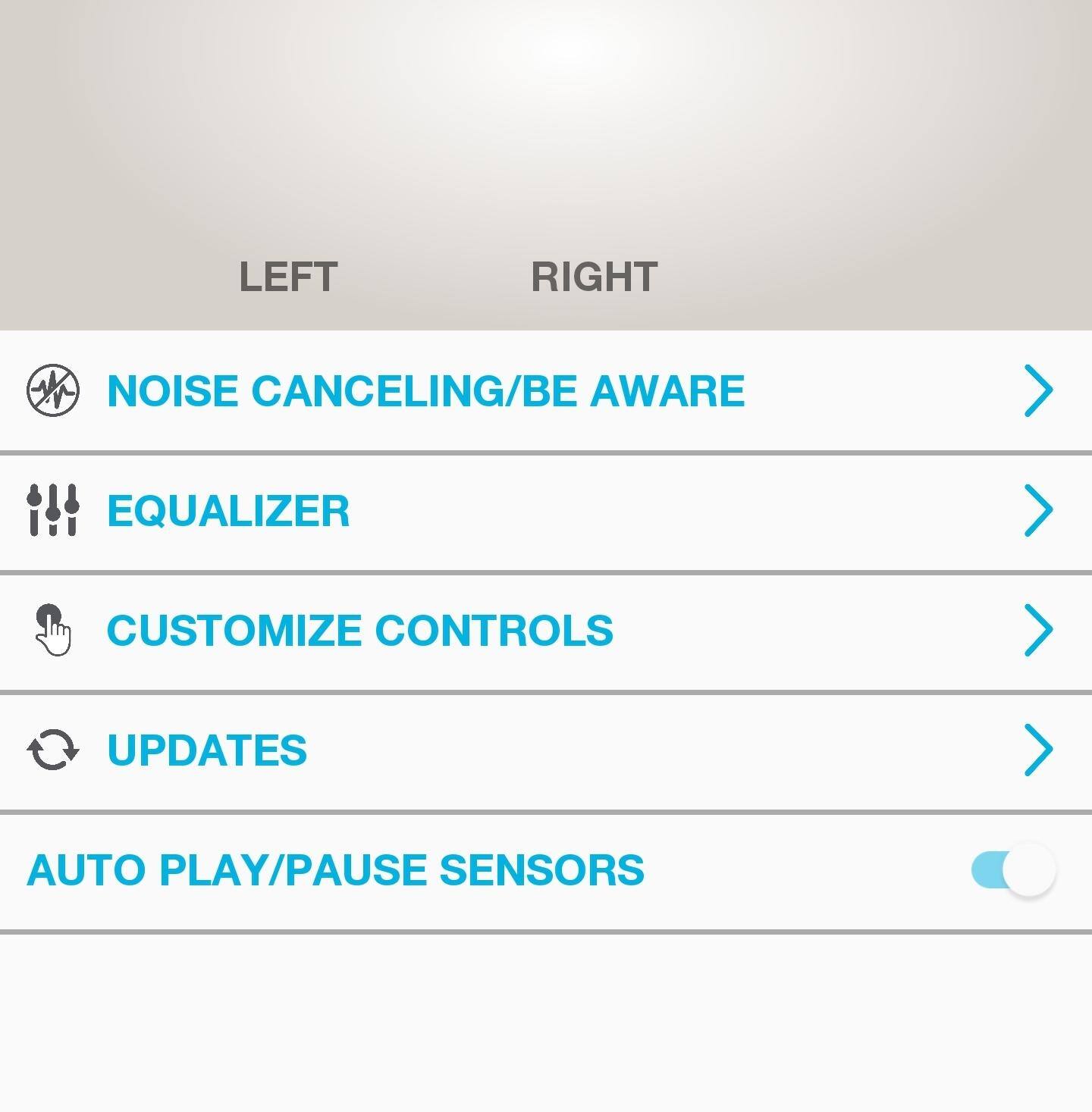Check for Updates
The width and height of the screenshot is (1092, 1112).
point(207,750)
